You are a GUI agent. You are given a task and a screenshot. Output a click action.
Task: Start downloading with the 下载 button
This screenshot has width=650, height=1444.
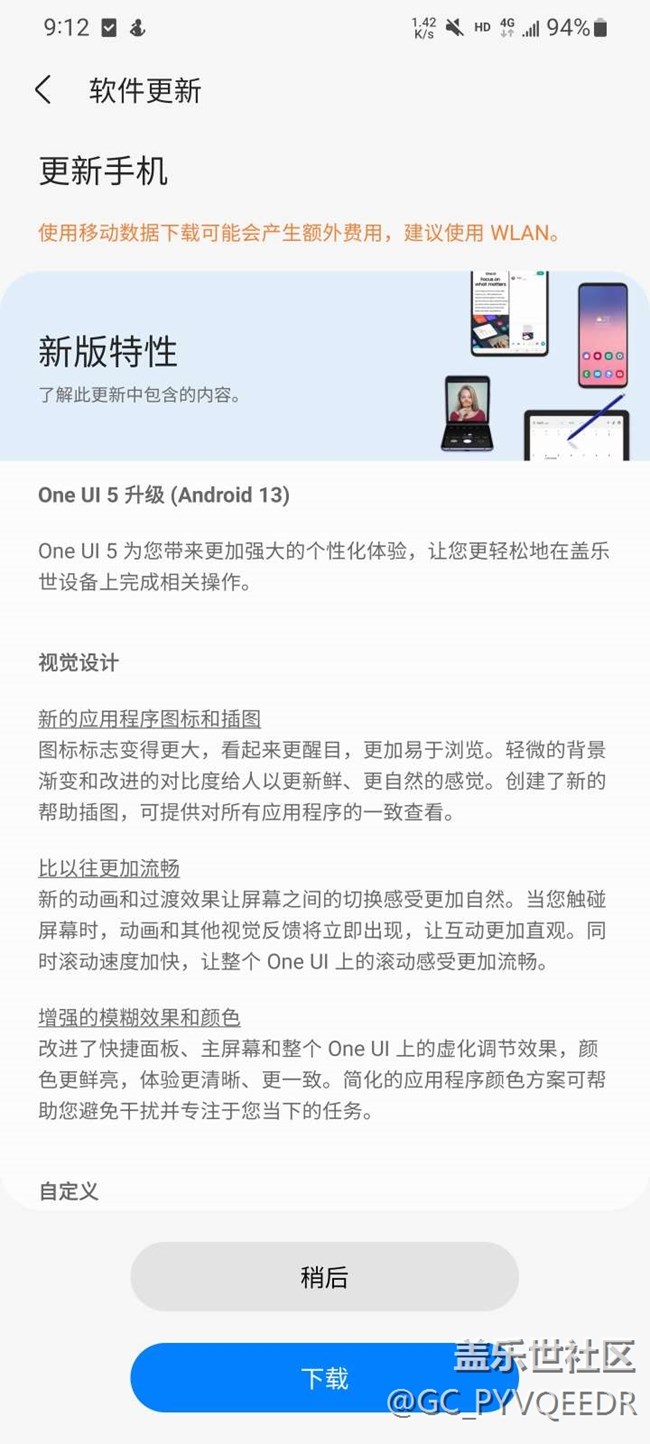click(324, 1378)
